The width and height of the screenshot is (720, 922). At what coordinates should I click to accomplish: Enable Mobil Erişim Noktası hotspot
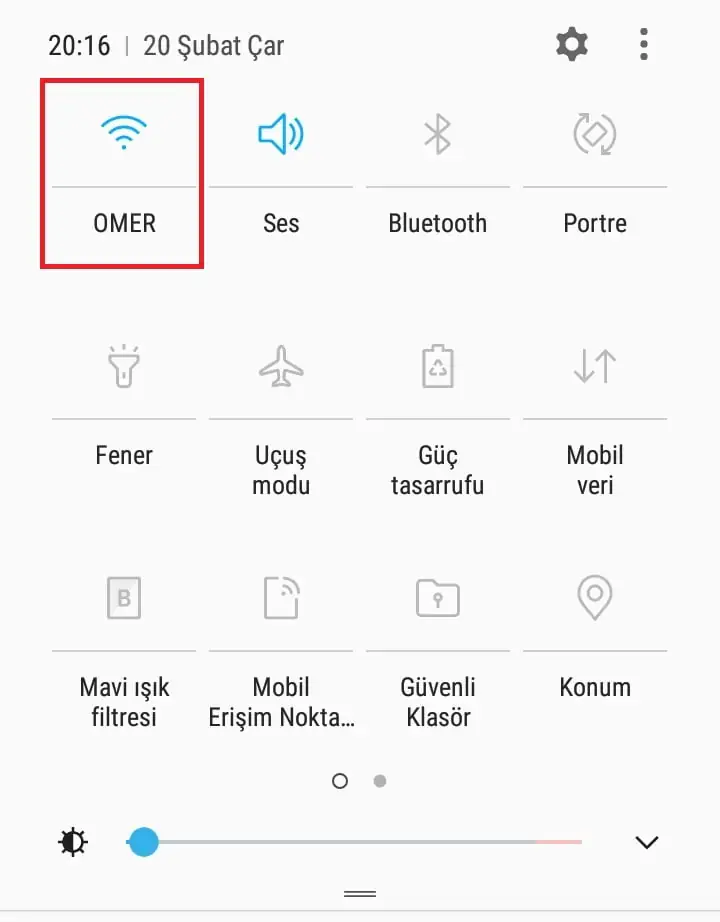point(281,598)
